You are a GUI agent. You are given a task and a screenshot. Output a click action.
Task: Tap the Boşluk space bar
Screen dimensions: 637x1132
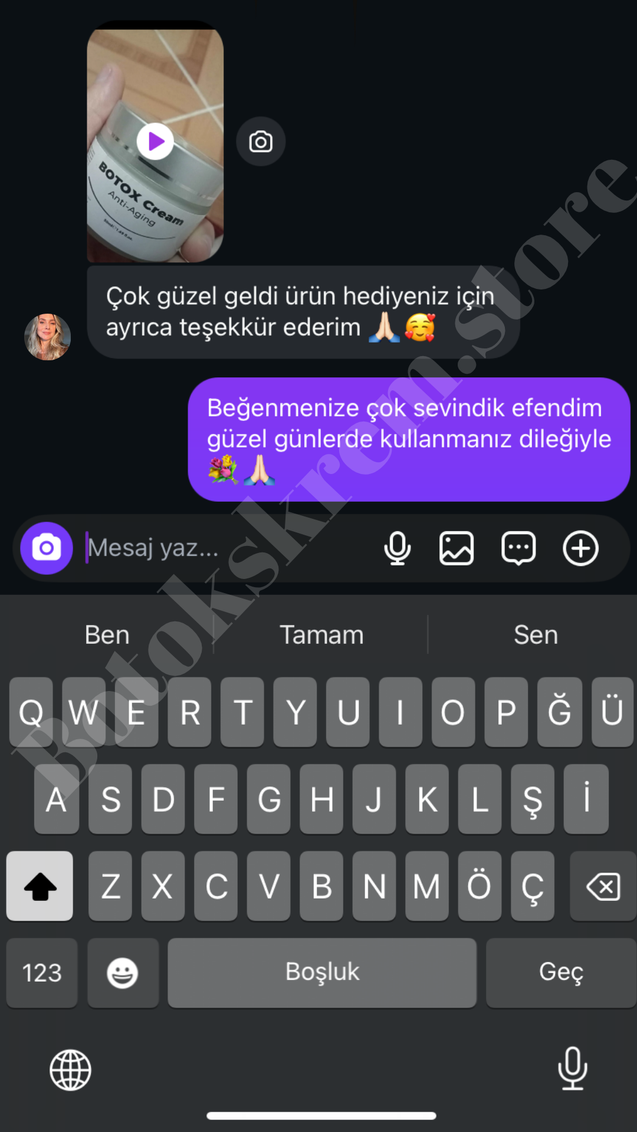point(322,973)
